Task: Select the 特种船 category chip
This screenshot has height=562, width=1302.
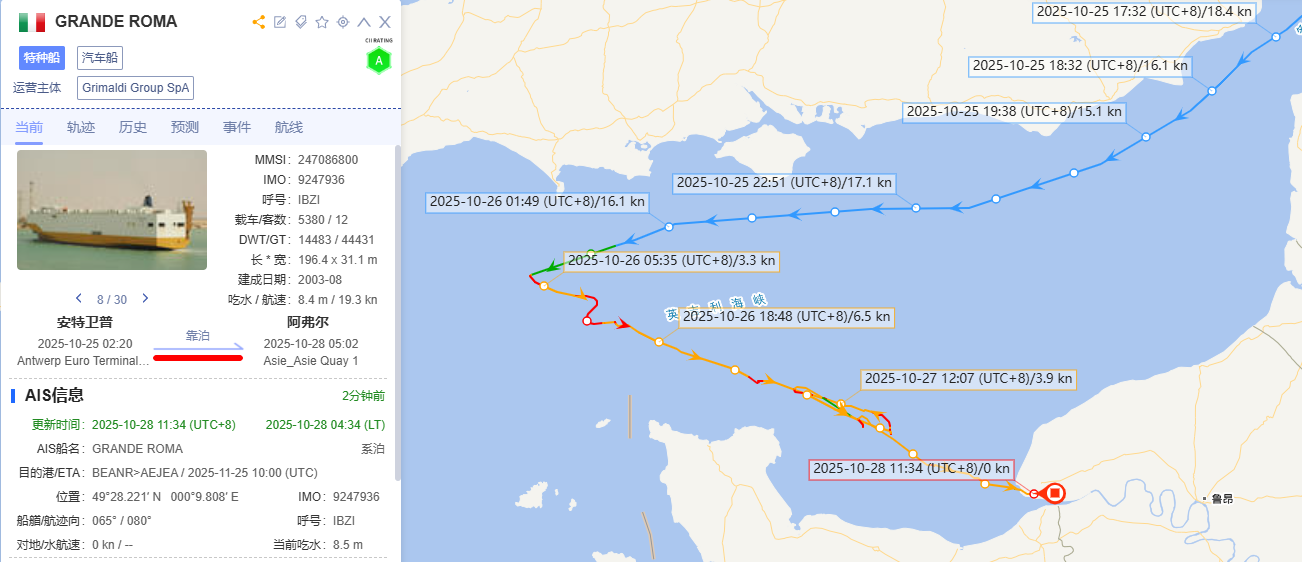Action: [x=40, y=58]
